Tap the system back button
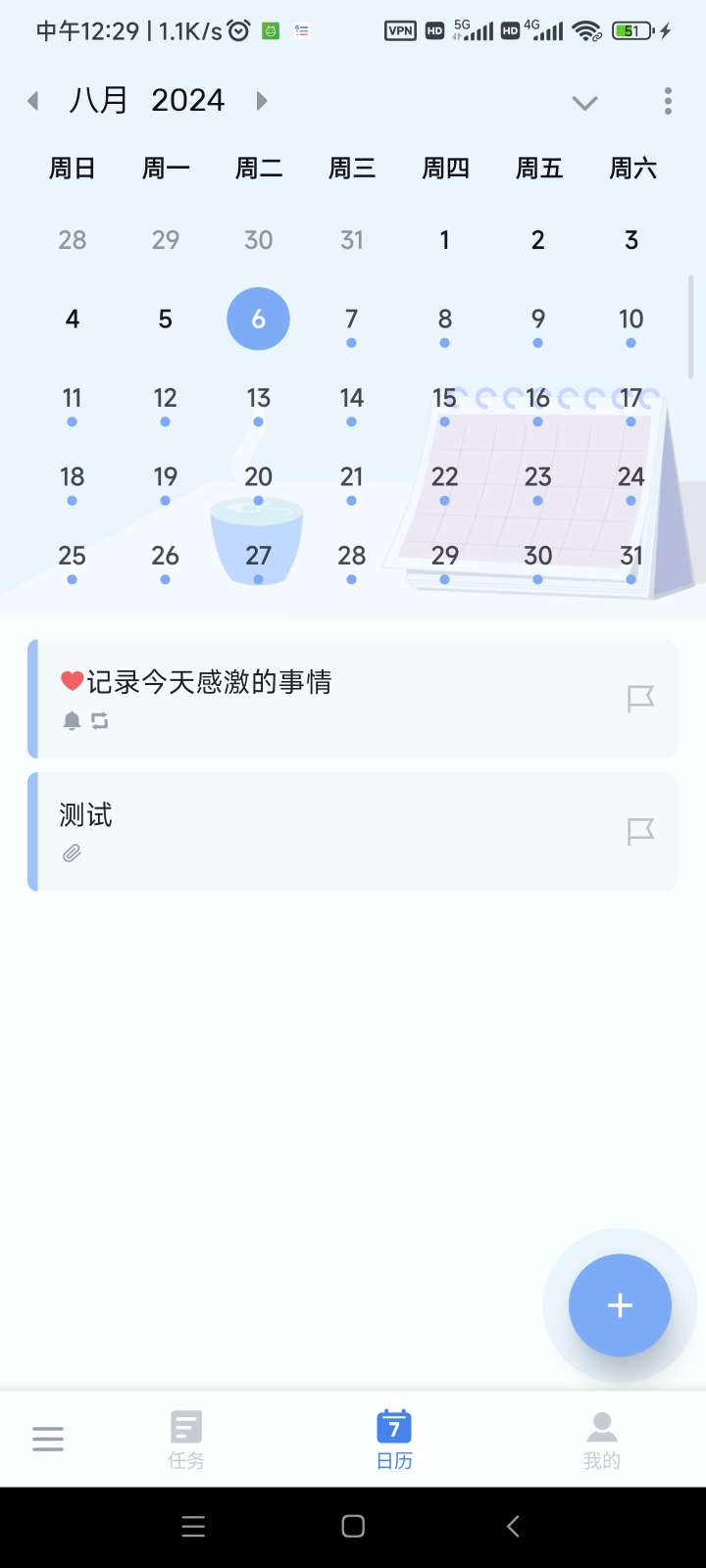 coord(513,1526)
